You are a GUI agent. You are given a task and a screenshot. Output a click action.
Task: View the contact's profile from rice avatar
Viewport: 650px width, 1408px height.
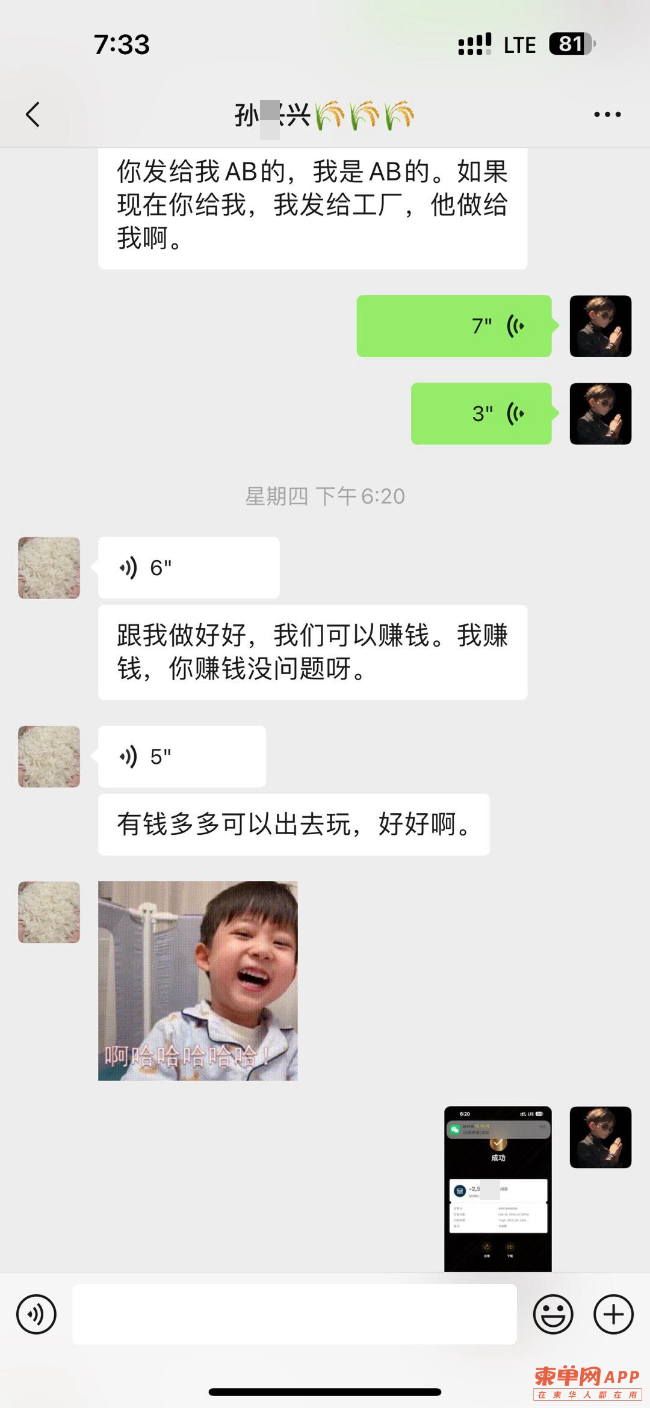(x=49, y=568)
